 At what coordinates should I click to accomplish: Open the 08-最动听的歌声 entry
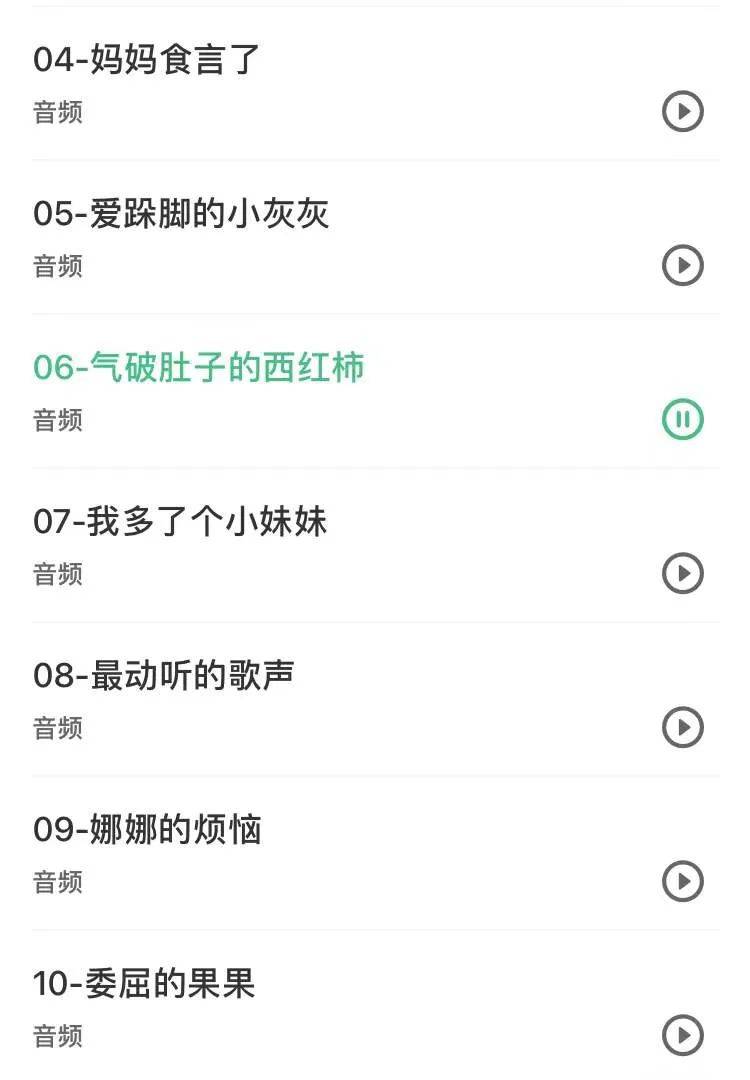pyautogui.click(x=164, y=676)
